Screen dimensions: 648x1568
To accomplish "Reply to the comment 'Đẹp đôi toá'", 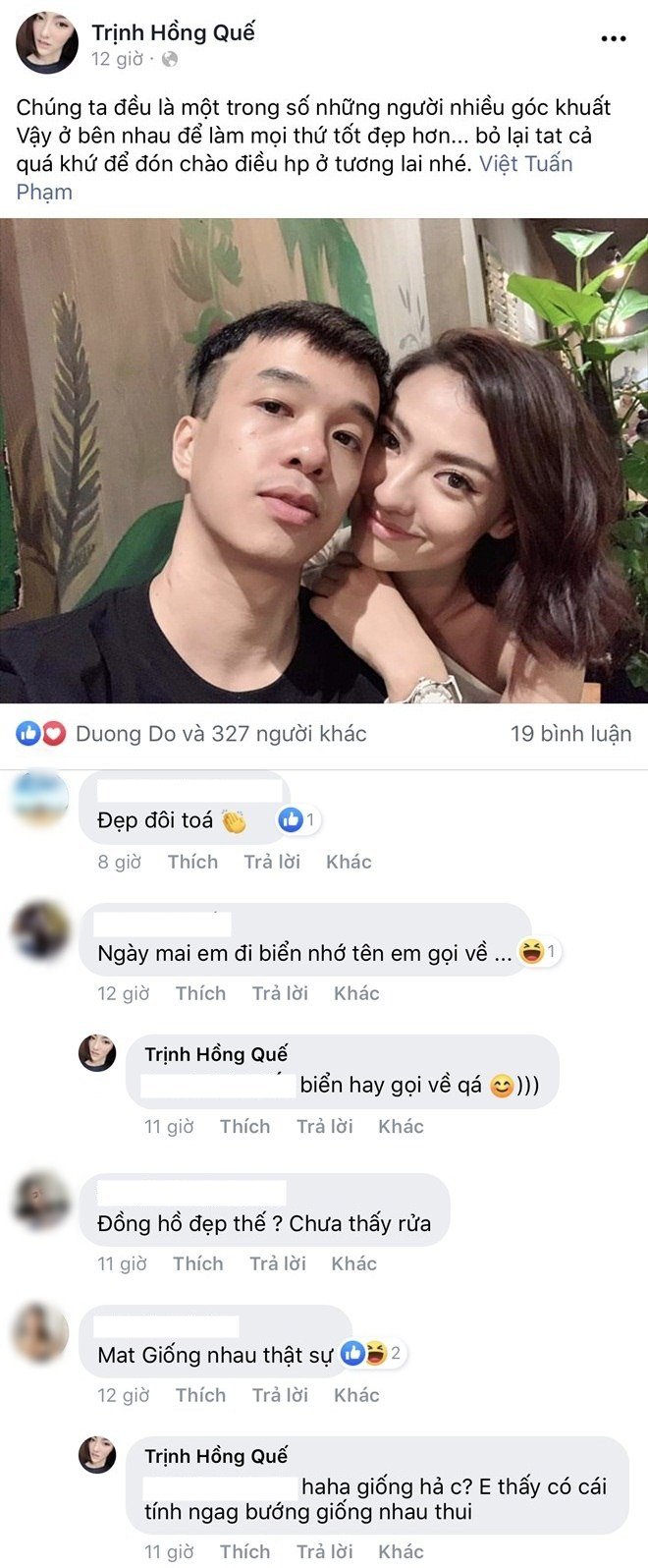I will click(x=272, y=862).
